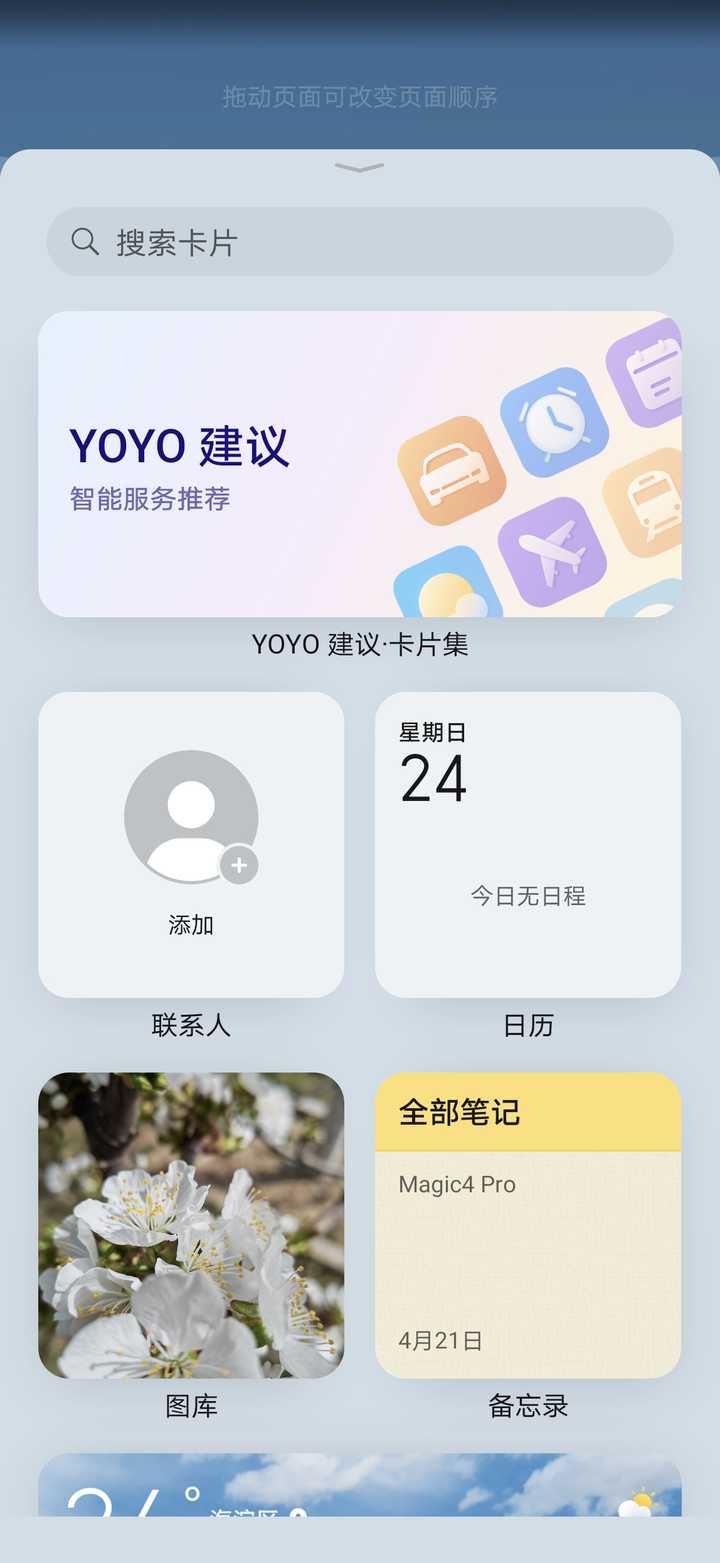Click 添加 to add a contact

pos(190,926)
